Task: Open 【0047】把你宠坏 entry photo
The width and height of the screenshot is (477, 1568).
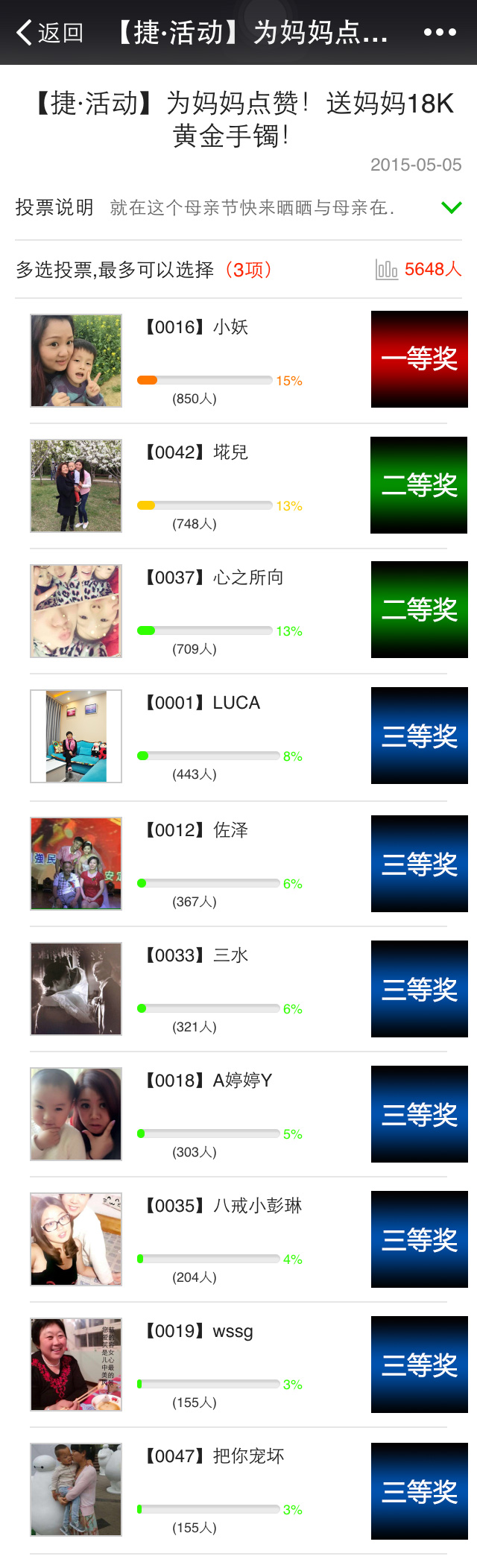Action: [76, 1490]
